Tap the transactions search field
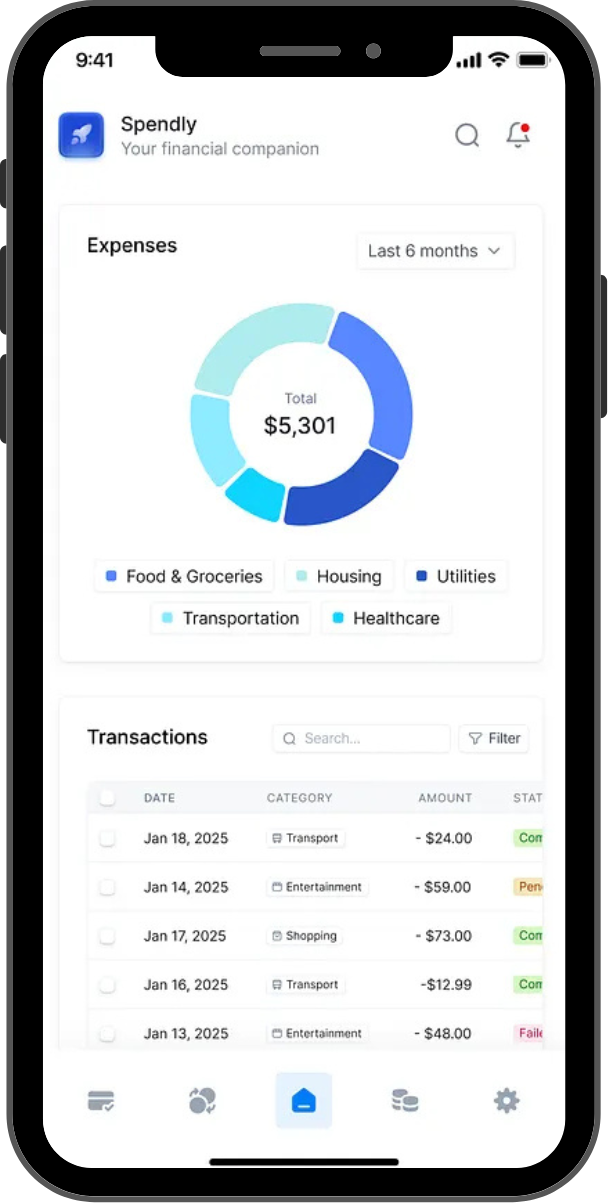608x1203 pixels. [361, 738]
